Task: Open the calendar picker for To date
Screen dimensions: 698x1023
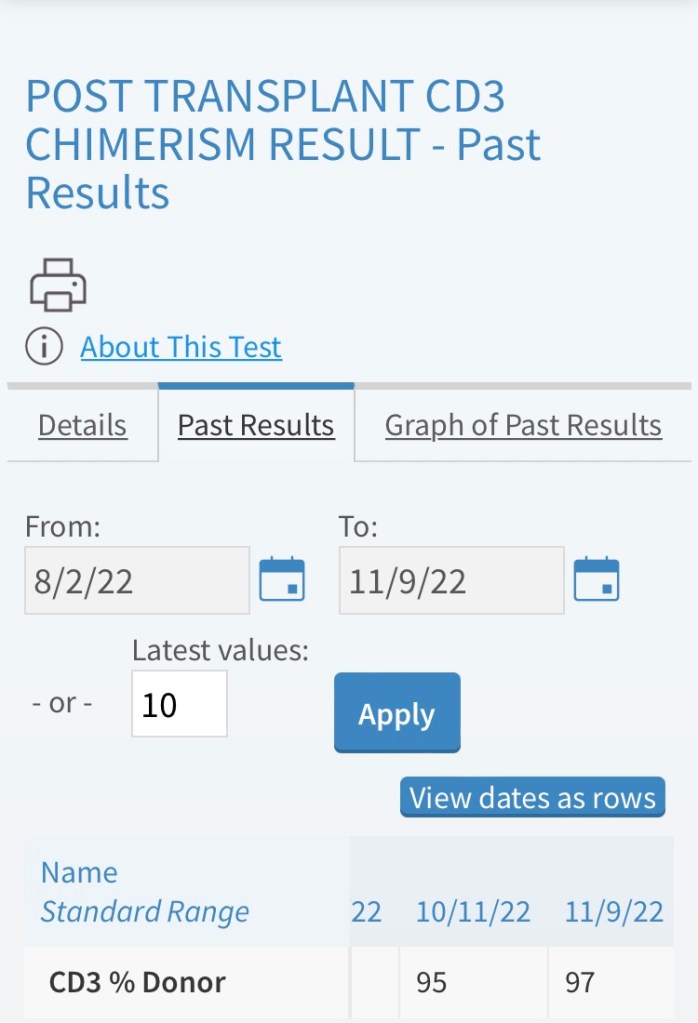Action: [596, 580]
